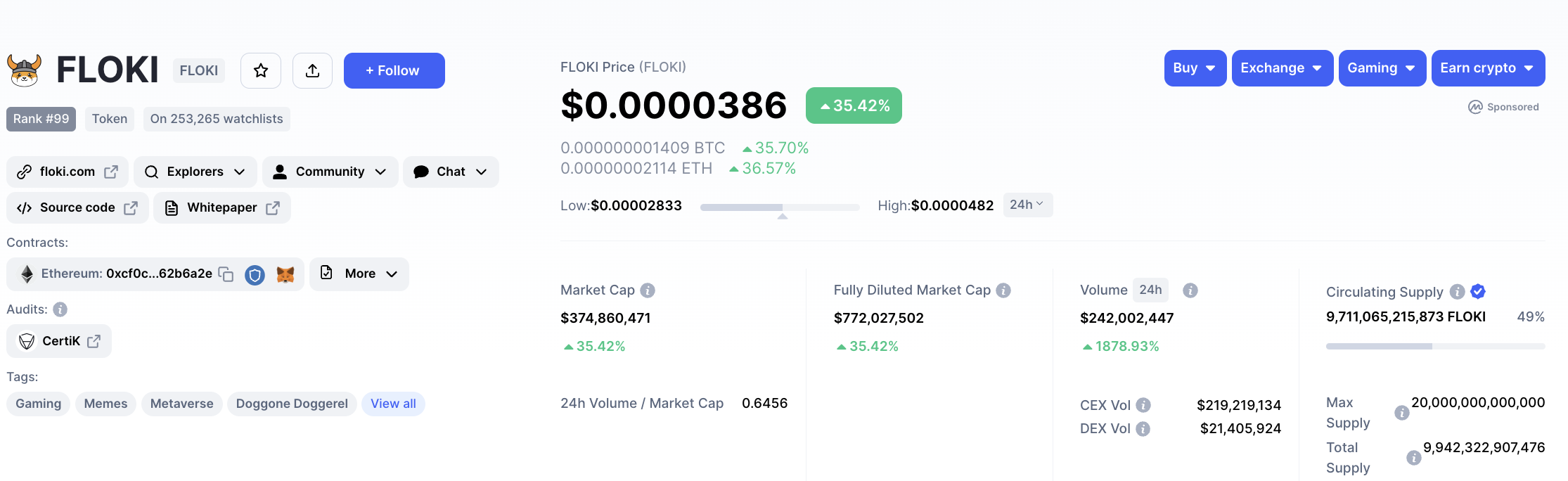Change the 24h price range selector

[x=1027, y=205]
